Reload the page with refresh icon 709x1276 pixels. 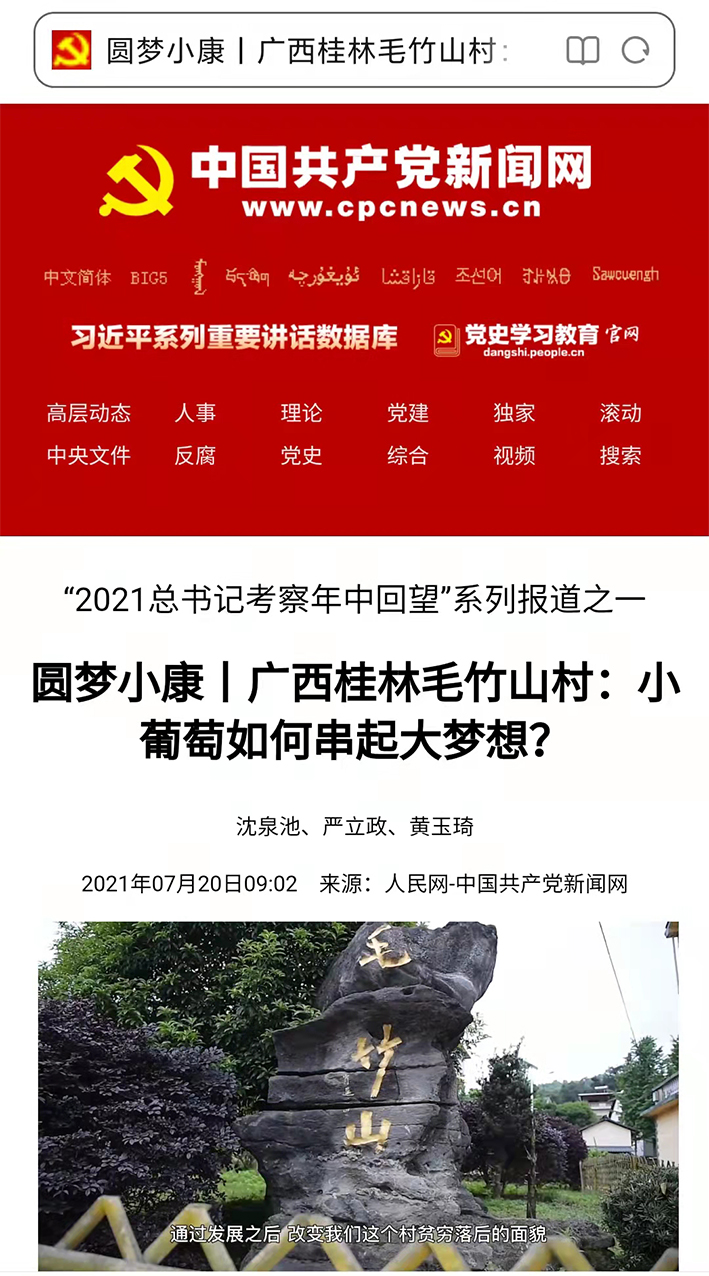(636, 51)
